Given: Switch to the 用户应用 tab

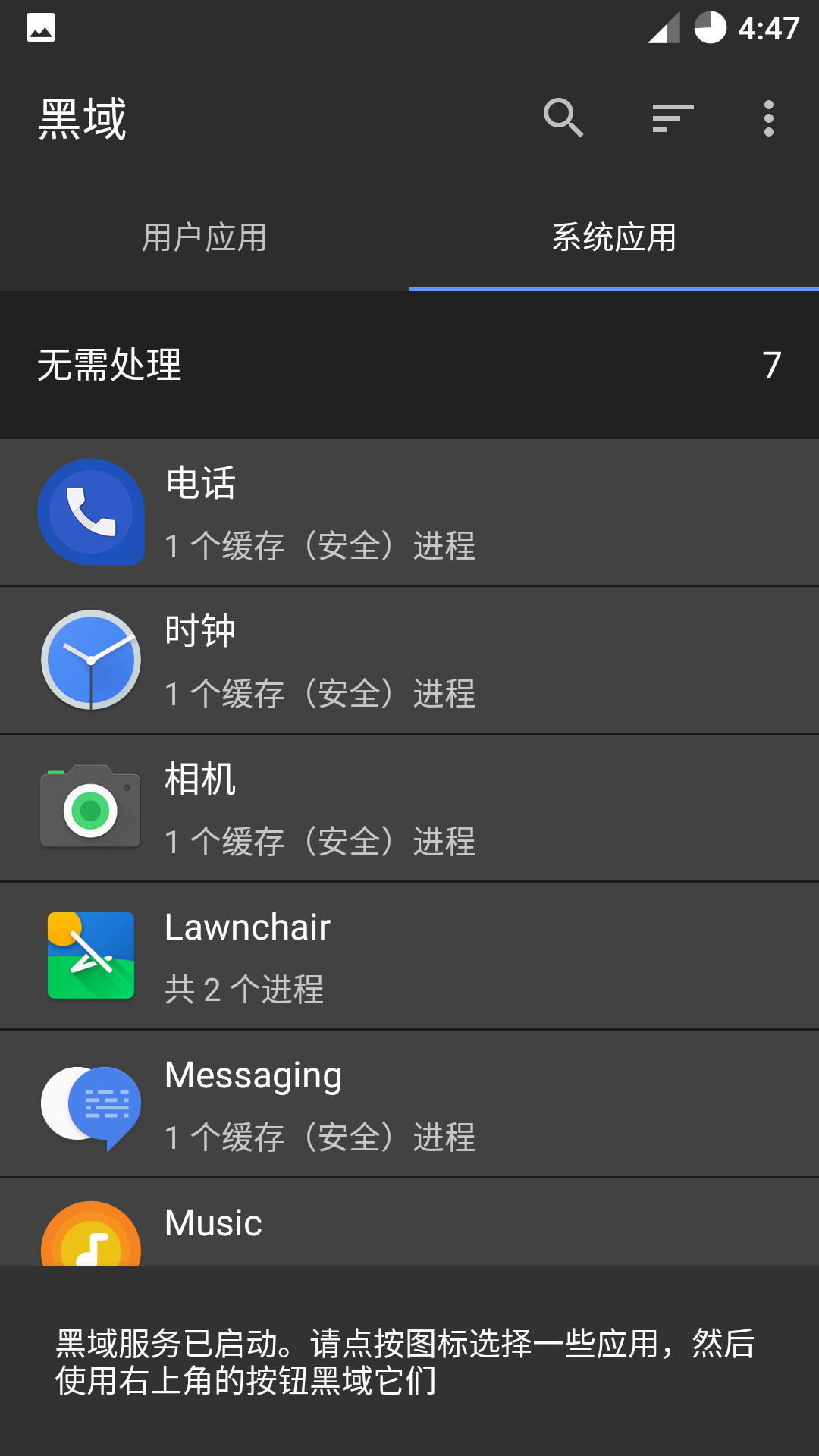Looking at the screenshot, I should (x=205, y=237).
